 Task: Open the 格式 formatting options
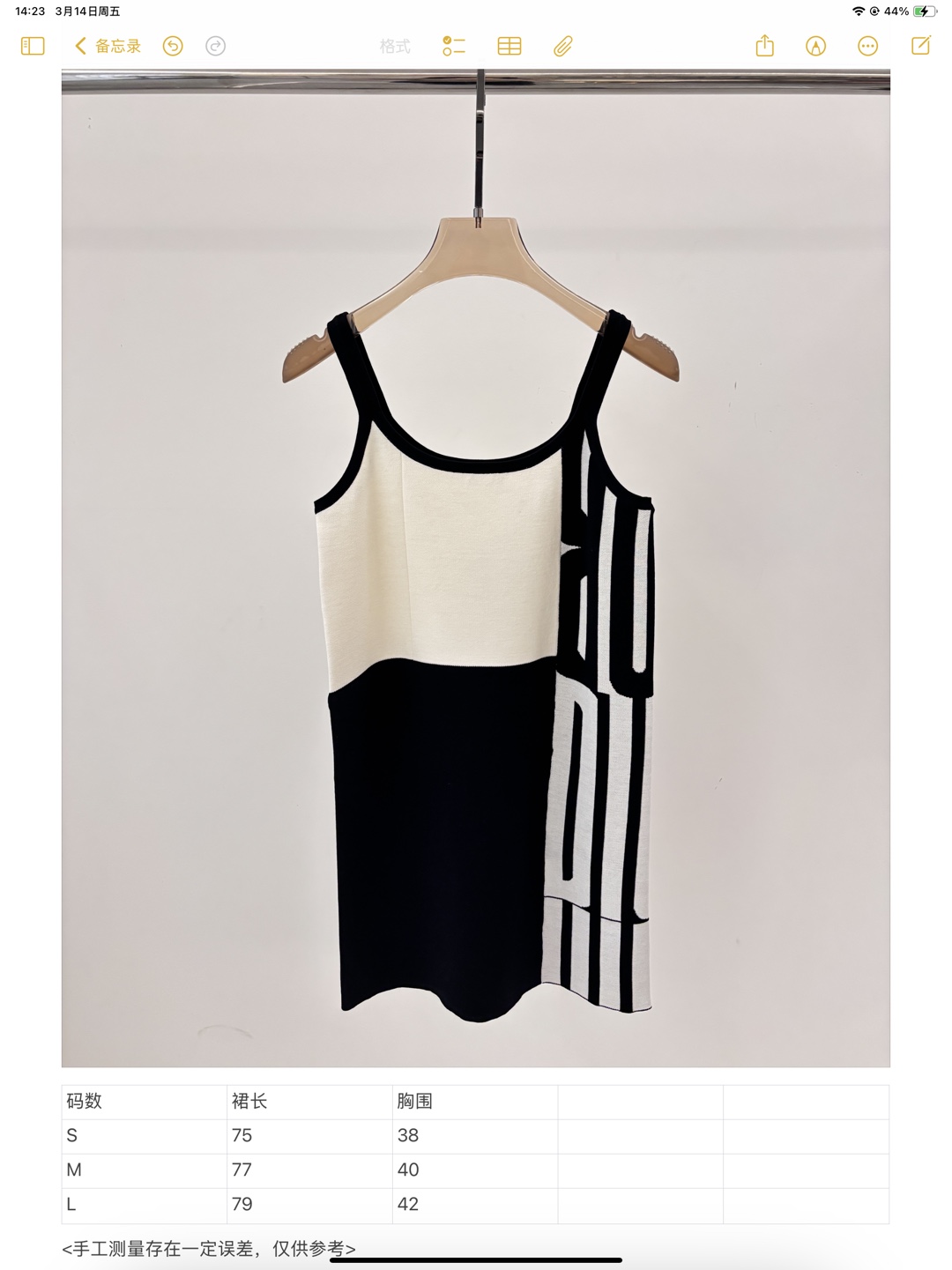(x=395, y=46)
